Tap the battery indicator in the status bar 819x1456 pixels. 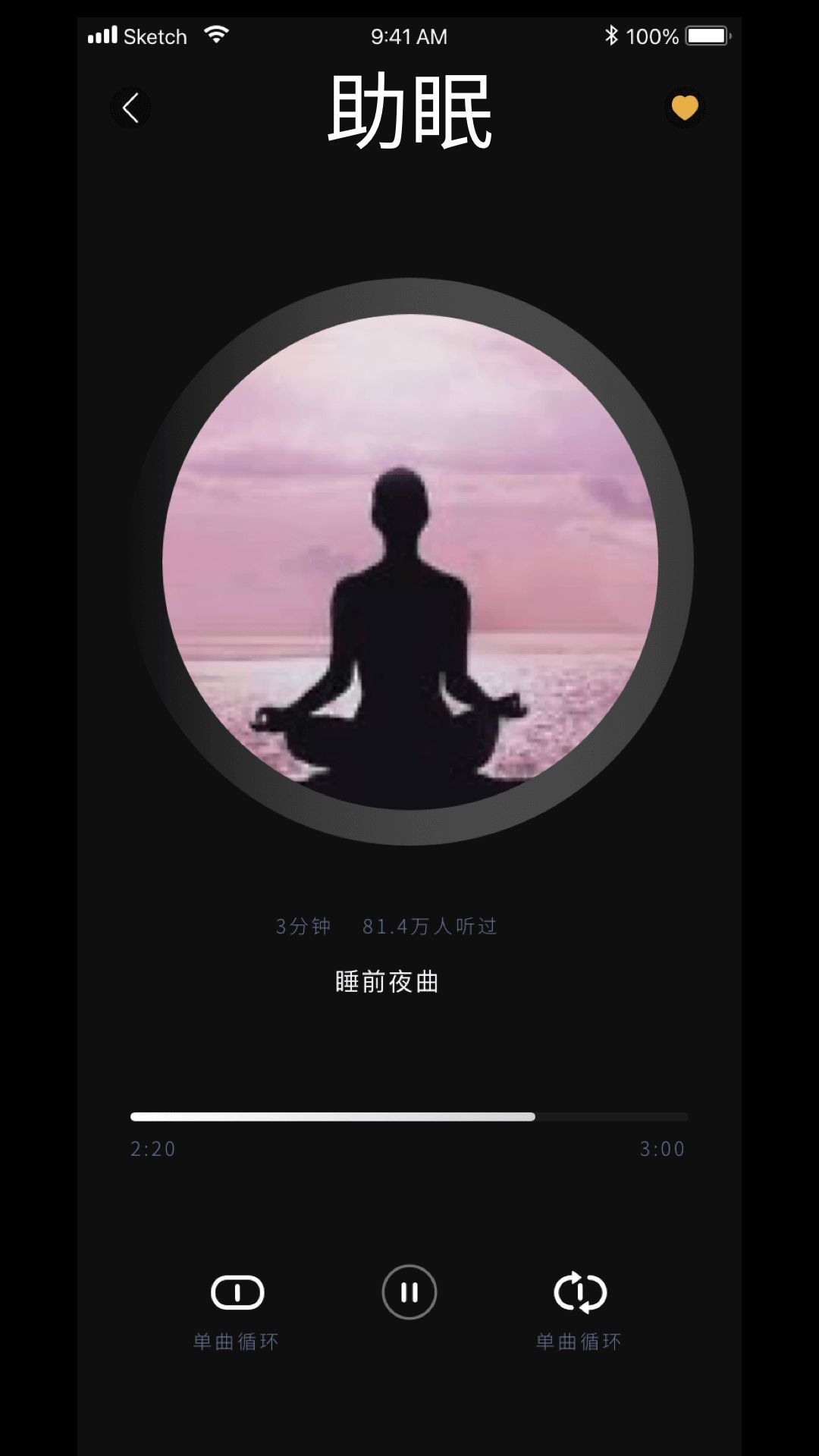coord(704,34)
